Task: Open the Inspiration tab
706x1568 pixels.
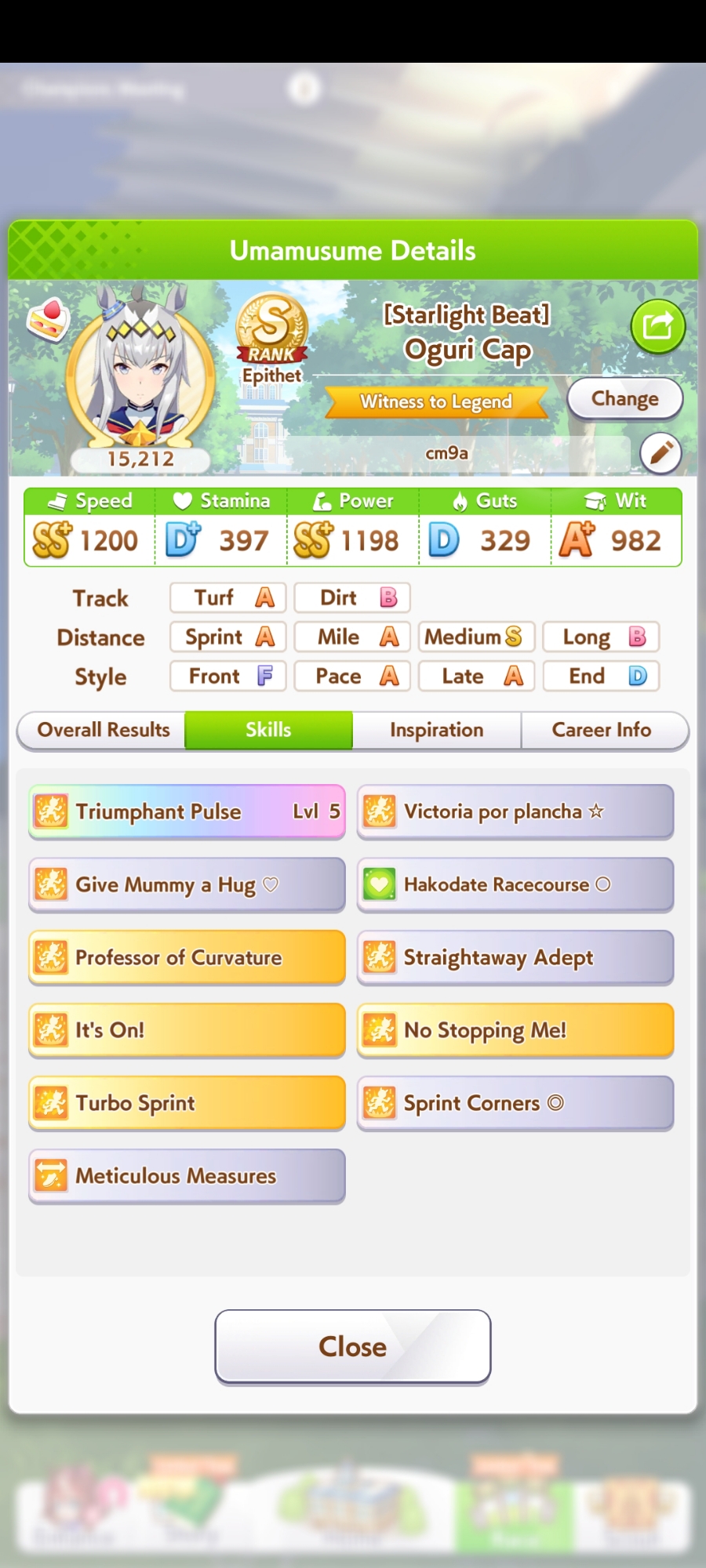Action: tap(436, 730)
